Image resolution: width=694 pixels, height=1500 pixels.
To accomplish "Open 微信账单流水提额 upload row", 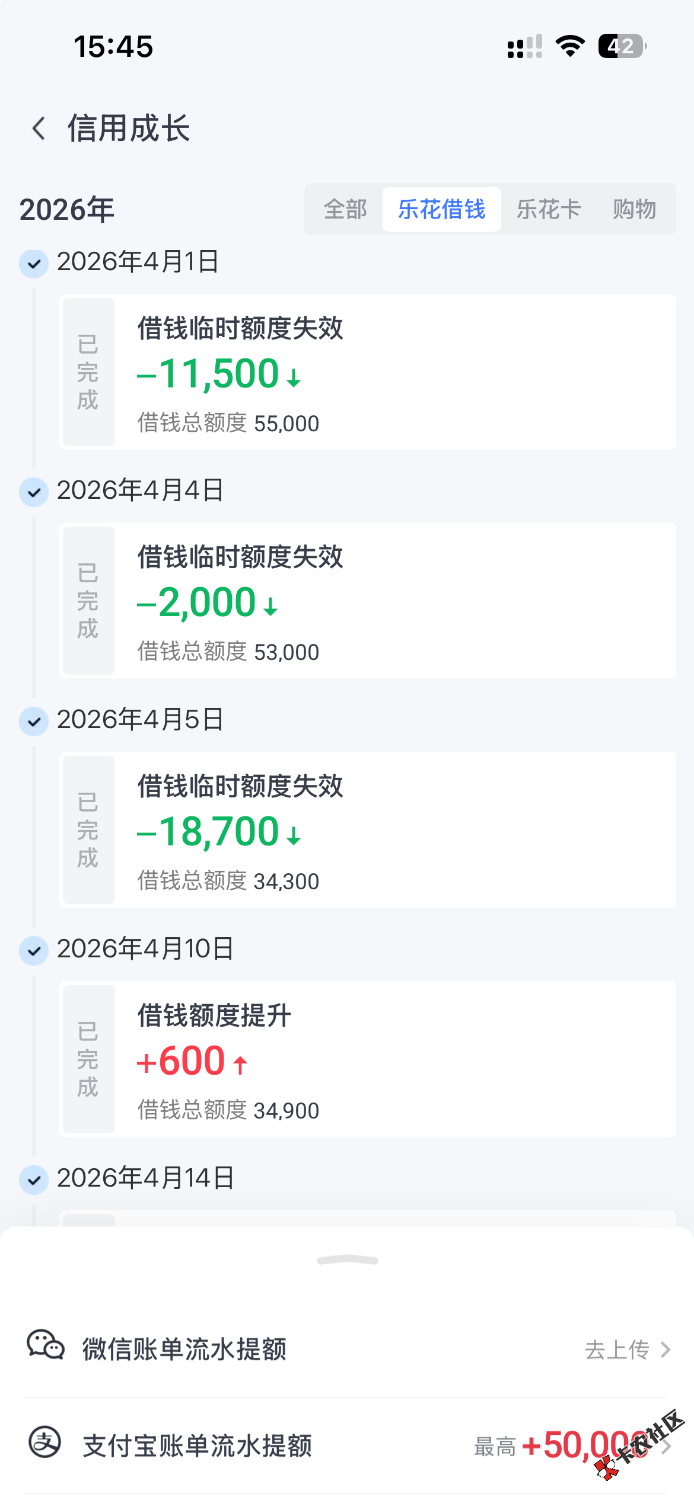I will (346, 1349).
